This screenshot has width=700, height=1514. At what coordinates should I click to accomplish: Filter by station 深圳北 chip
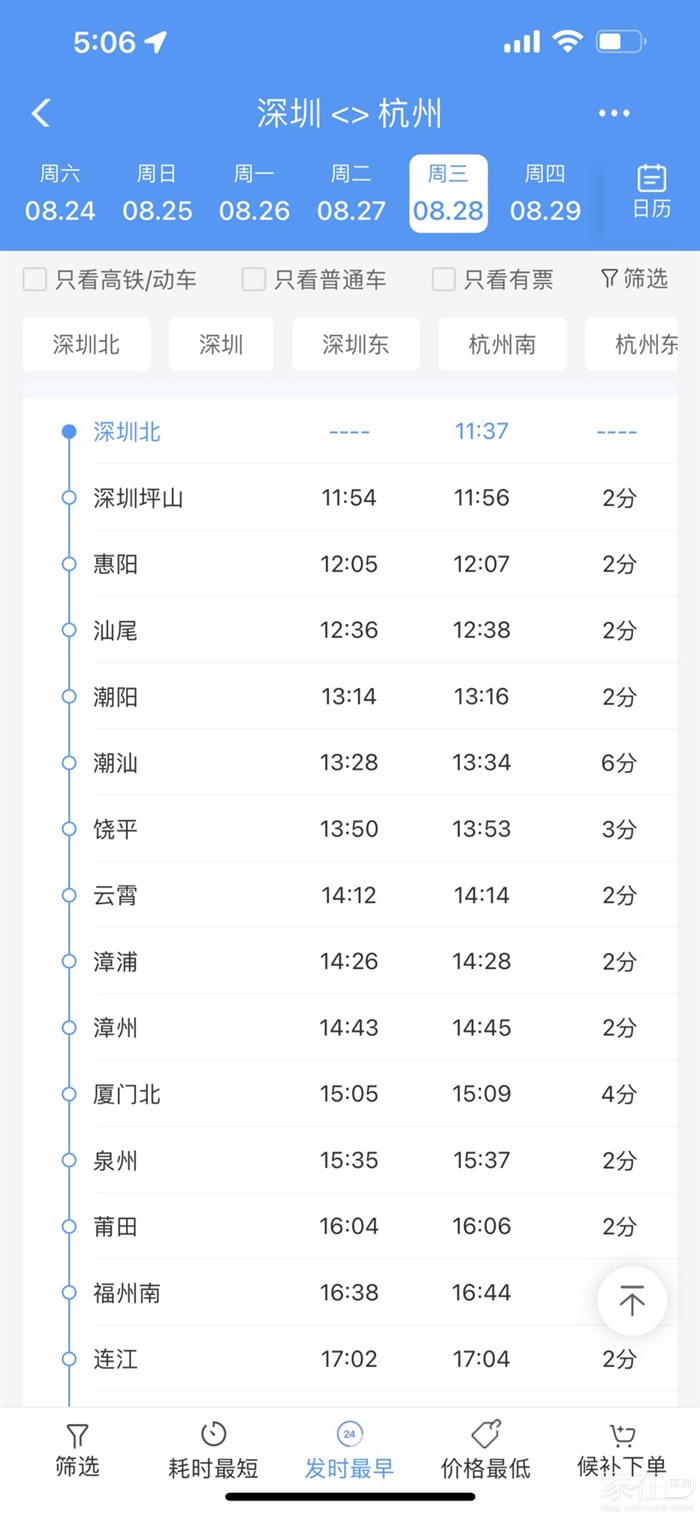(x=86, y=345)
